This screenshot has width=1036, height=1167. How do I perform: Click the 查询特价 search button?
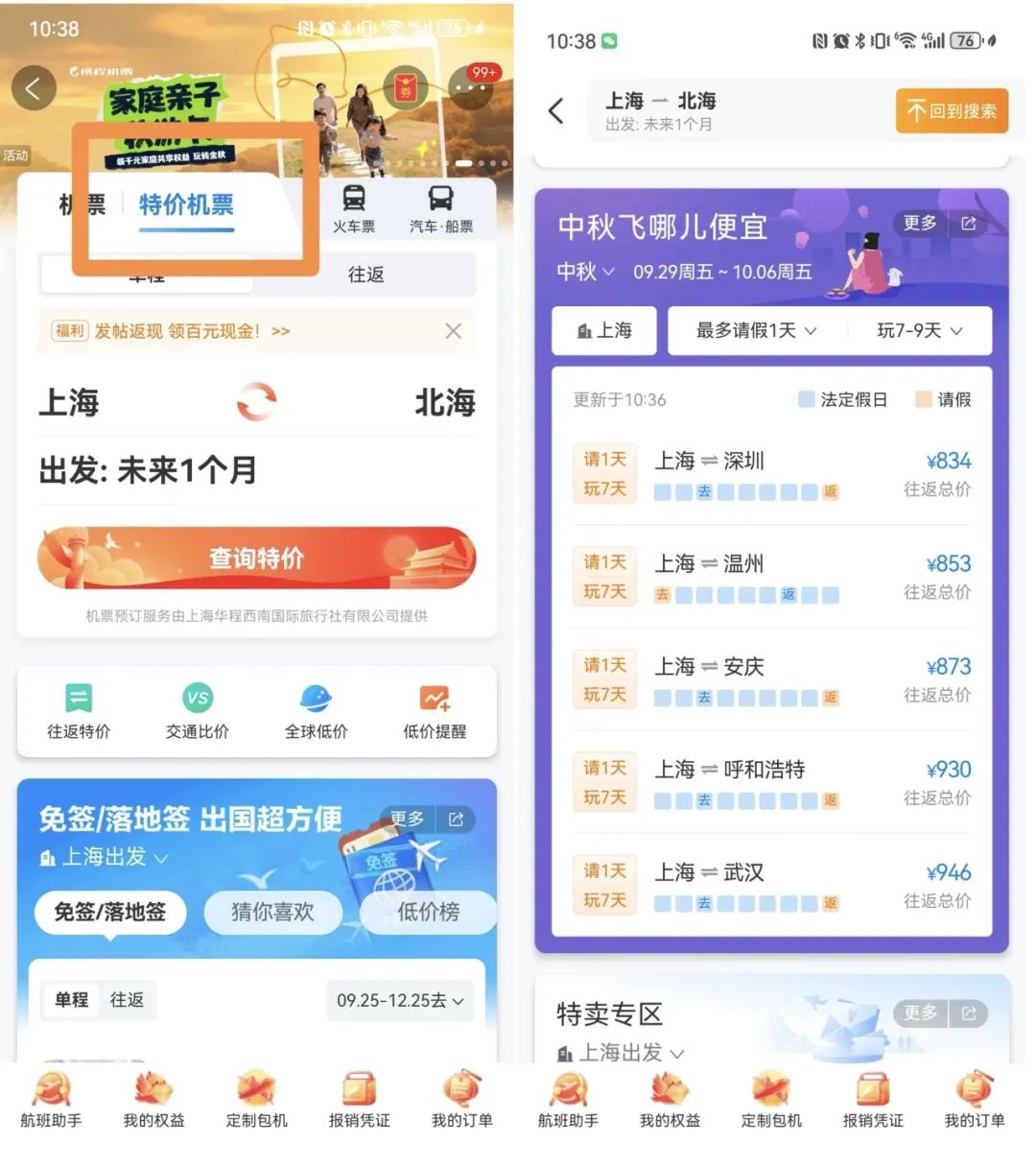click(x=255, y=558)
